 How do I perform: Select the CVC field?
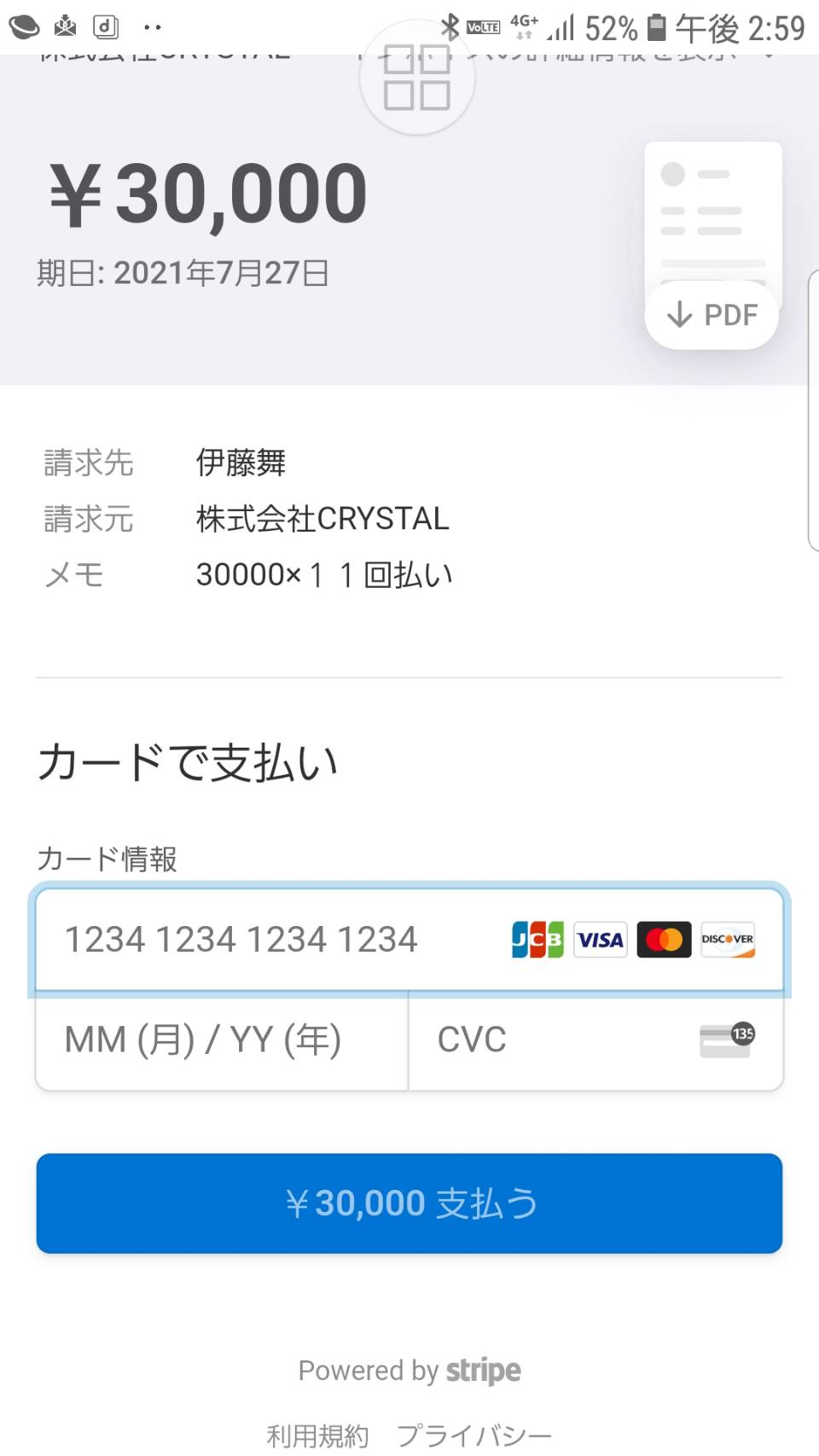click(x=596, y=1040)
